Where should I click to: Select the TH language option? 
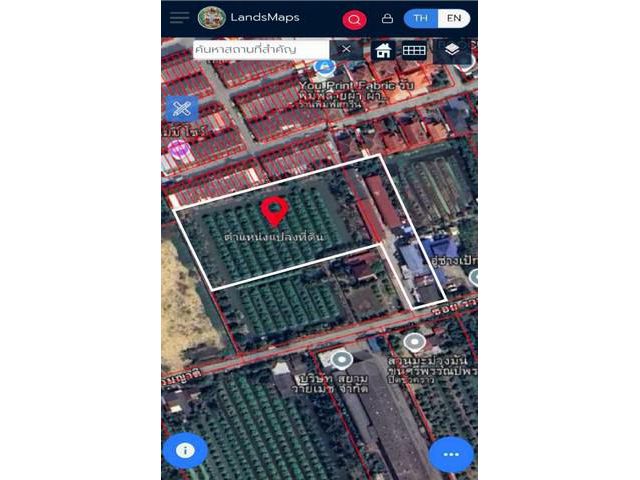[421, 18]
